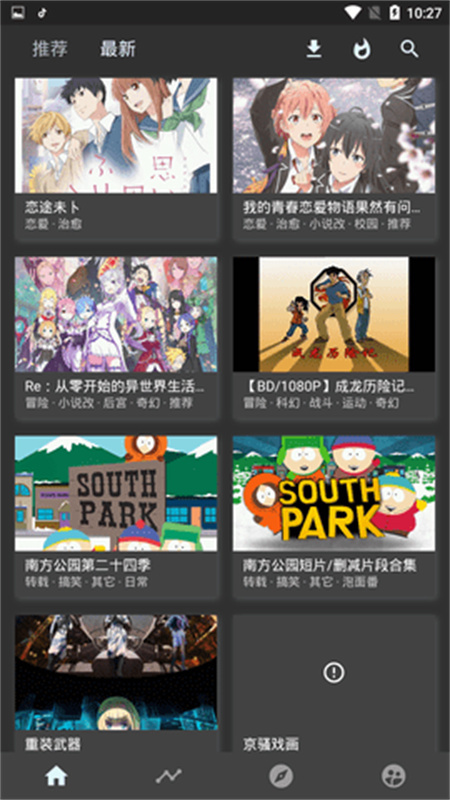450x800 pixels.
Task: Switch to the 推荐 tab
Action: pos(50,49)
